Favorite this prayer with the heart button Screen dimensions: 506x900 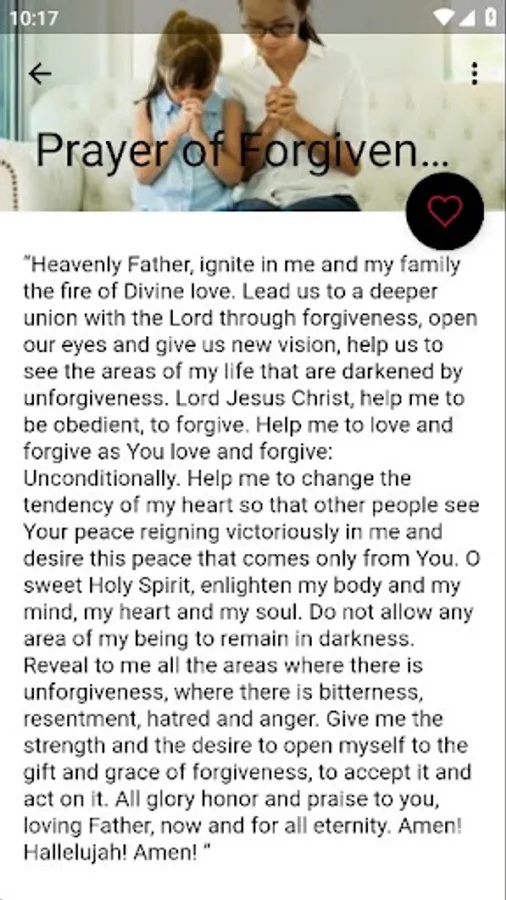coord(445,211)
